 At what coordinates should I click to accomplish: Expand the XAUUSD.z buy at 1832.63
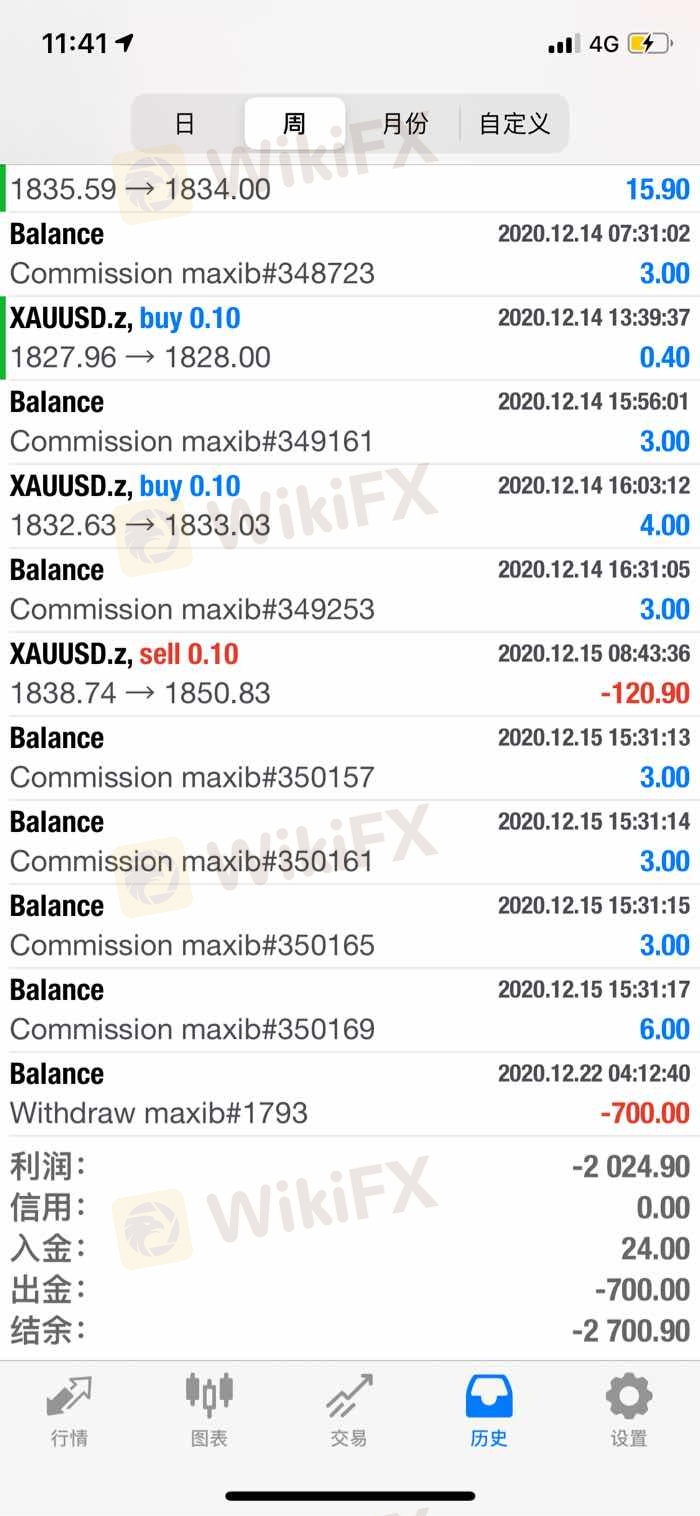(350, 506)
